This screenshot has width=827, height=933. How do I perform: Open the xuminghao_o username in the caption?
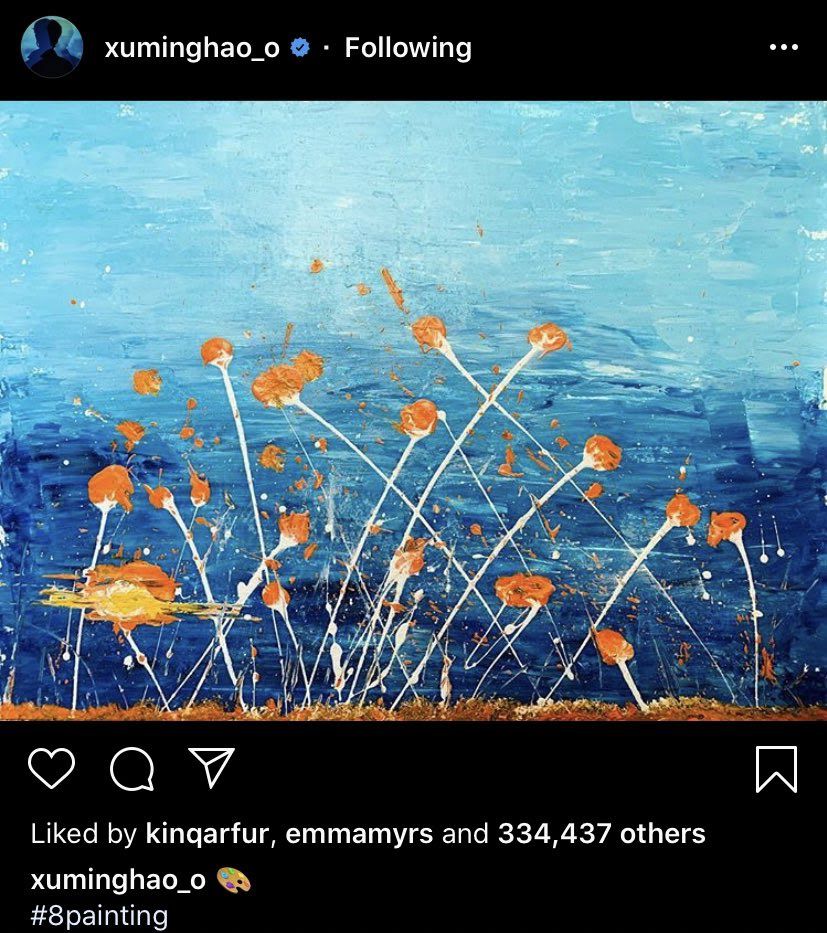[x=118, y=879]
